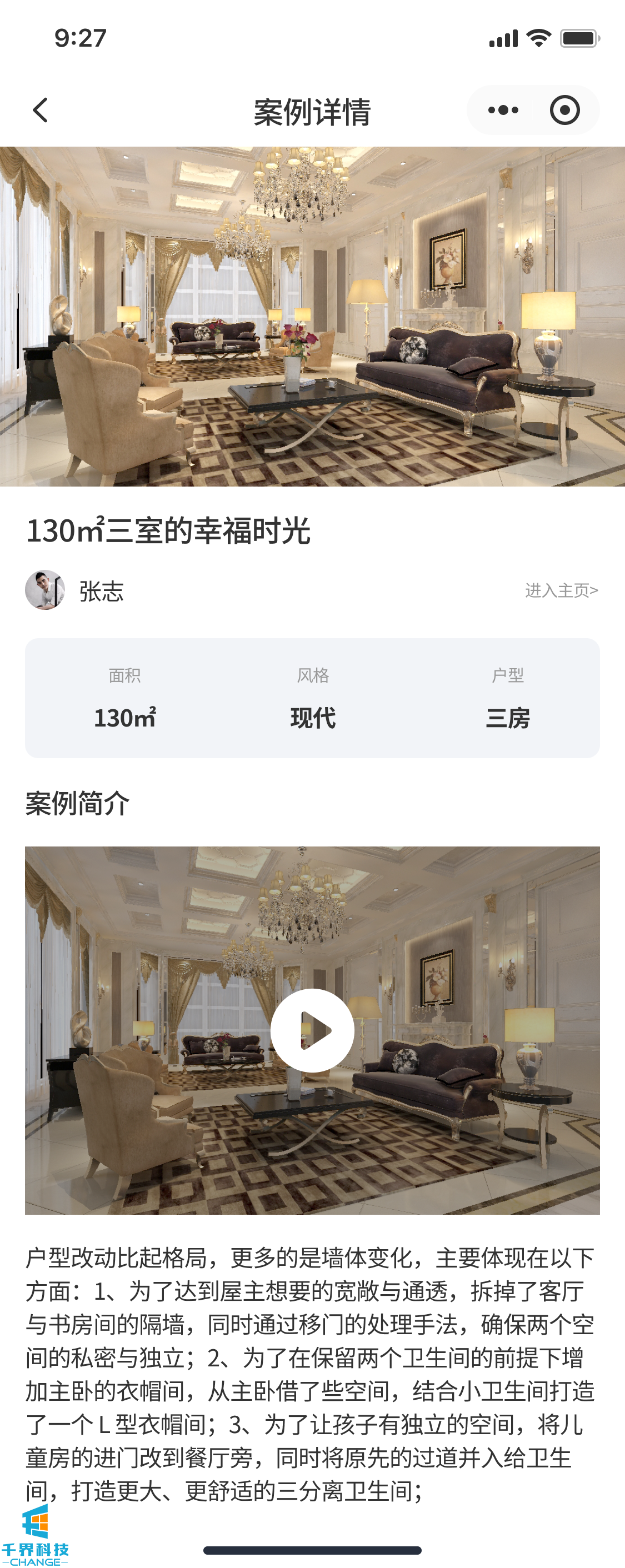Open designer 张志's avatar
Image resolution: width=625 pixels, height=1568 pixels.
(45, 590)
